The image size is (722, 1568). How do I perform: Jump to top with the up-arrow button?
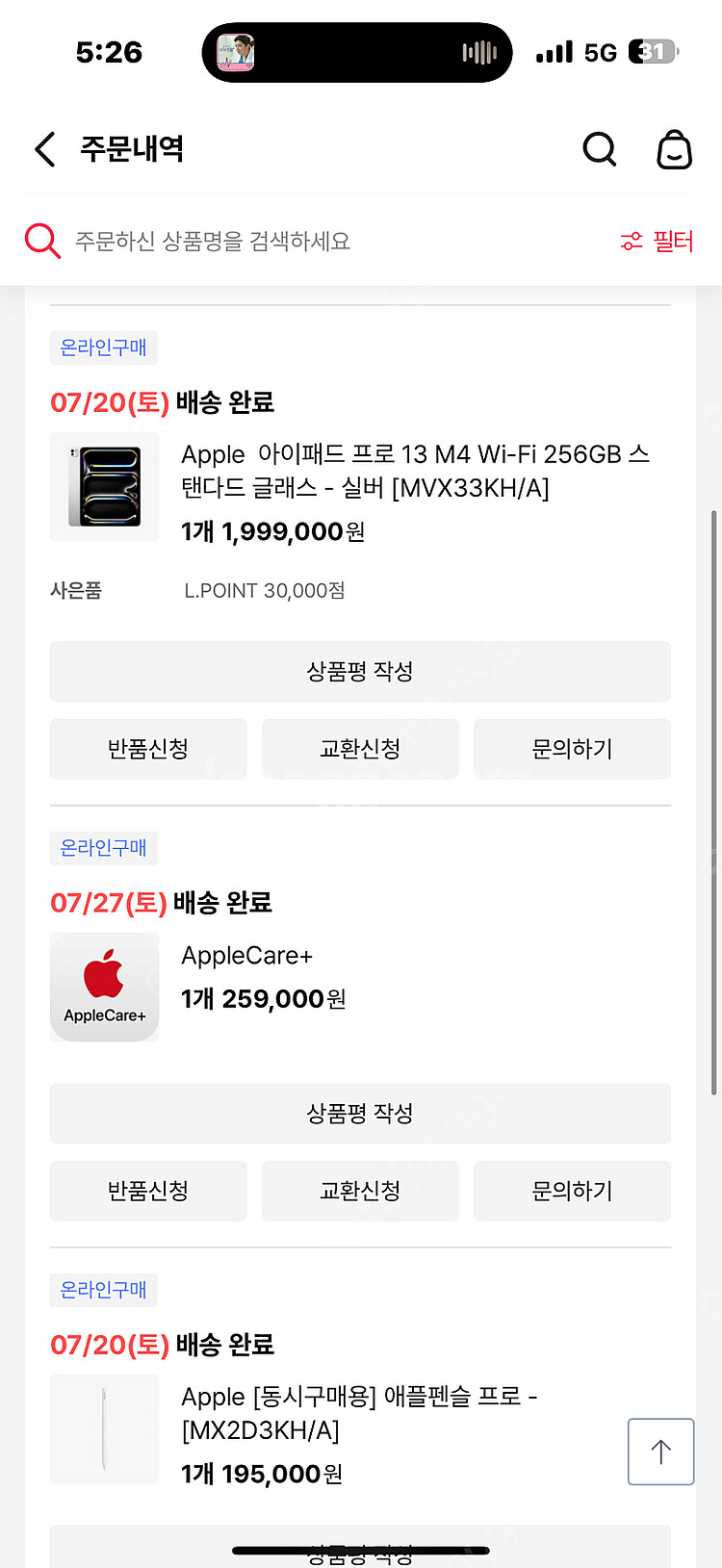[x=660, y=1452]
